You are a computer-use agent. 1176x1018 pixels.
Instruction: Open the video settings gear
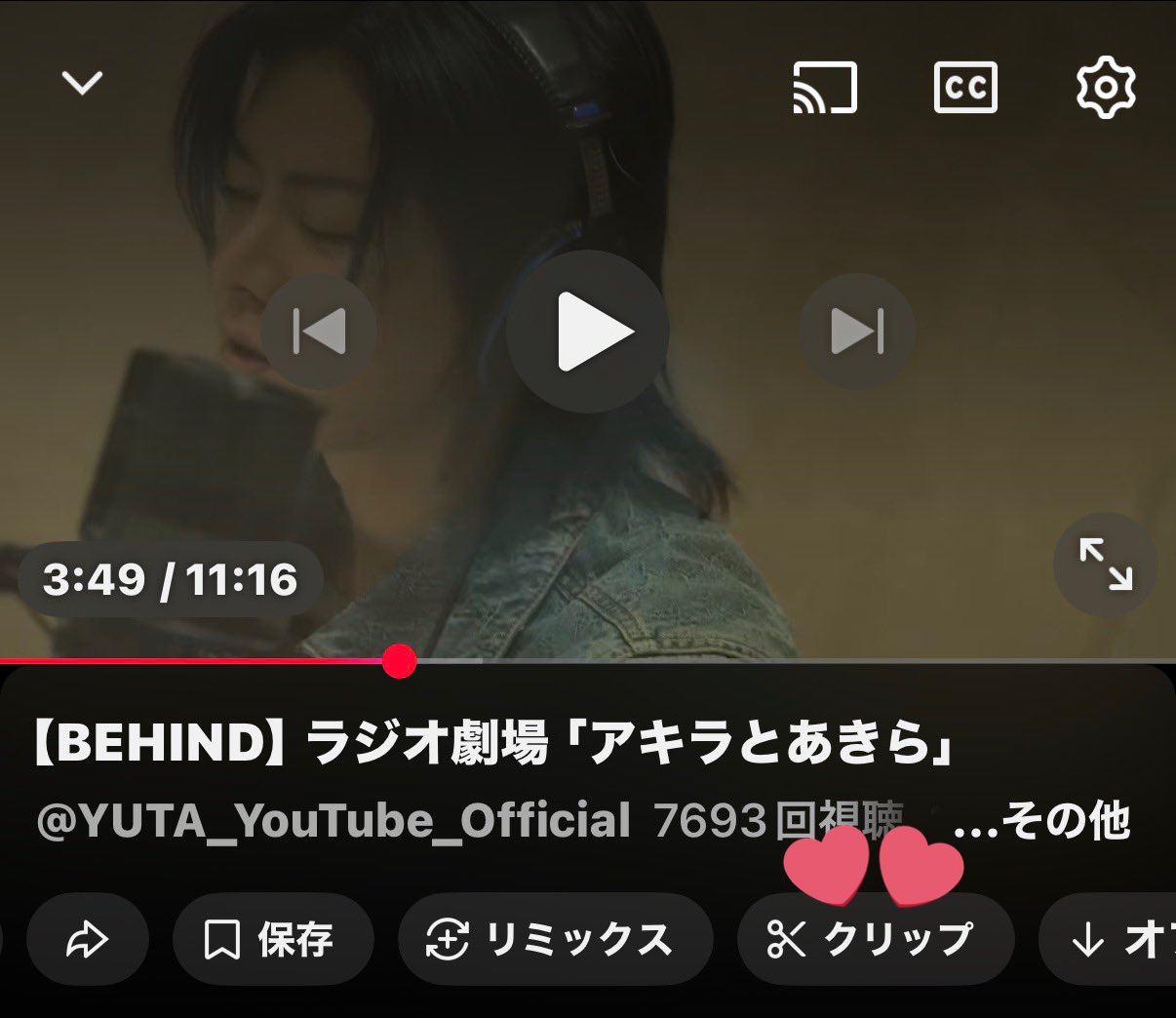[x=1106, y=88]
